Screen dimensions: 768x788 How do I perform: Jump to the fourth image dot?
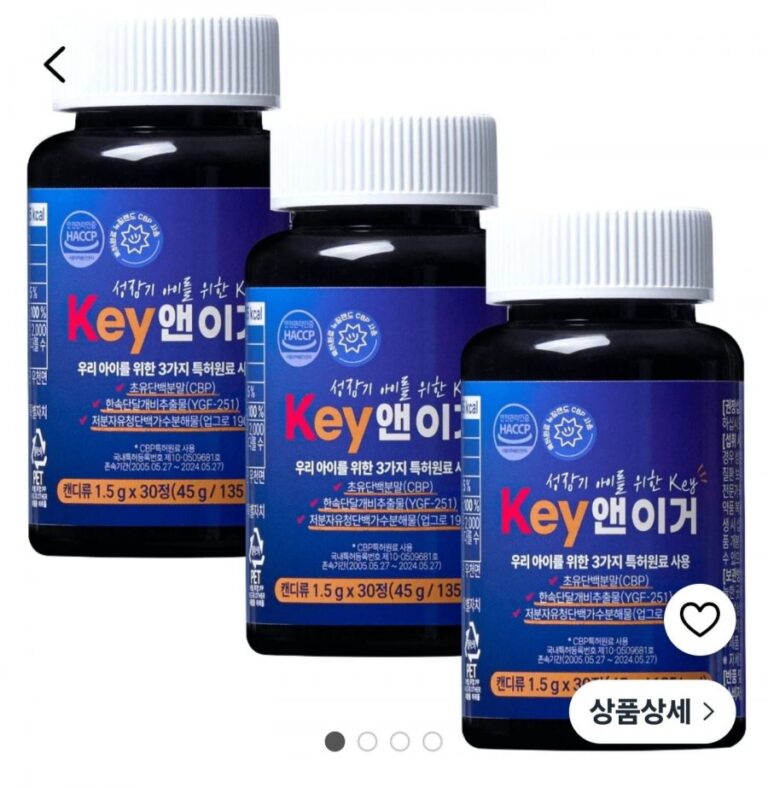pyautogui.click(x=432, y=741)
